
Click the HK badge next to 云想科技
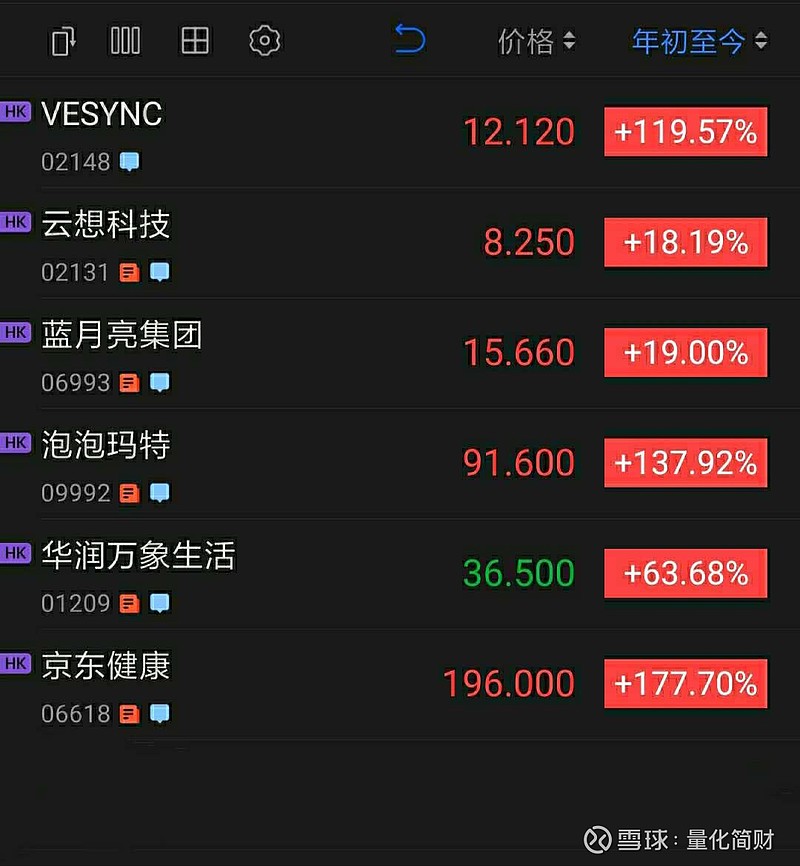[15, 222]
